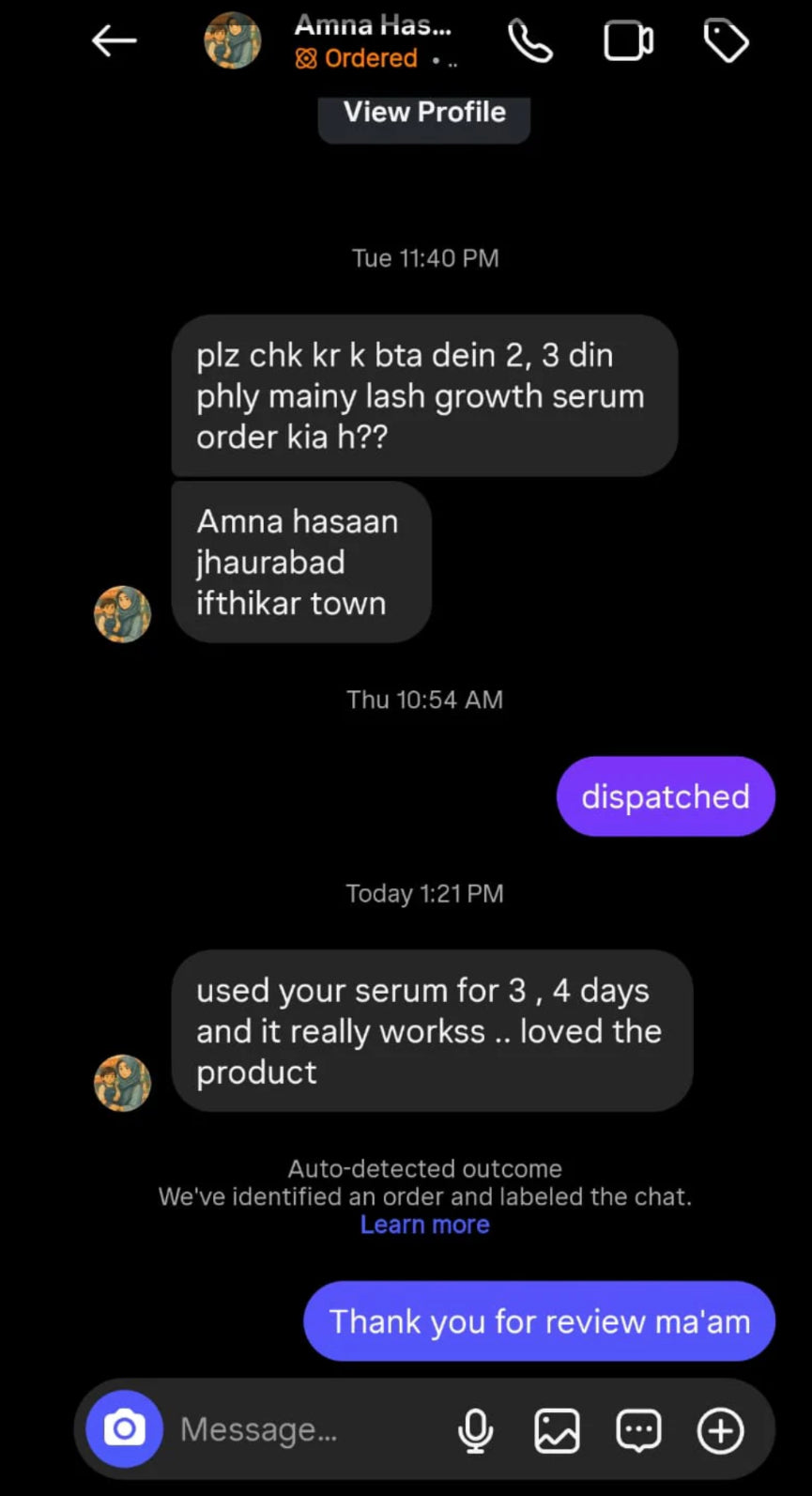Select the 'dispatched' message bubble
The width and height of the screenshot is (812, 1496).
pyautogui.click(x=665, y=795)
